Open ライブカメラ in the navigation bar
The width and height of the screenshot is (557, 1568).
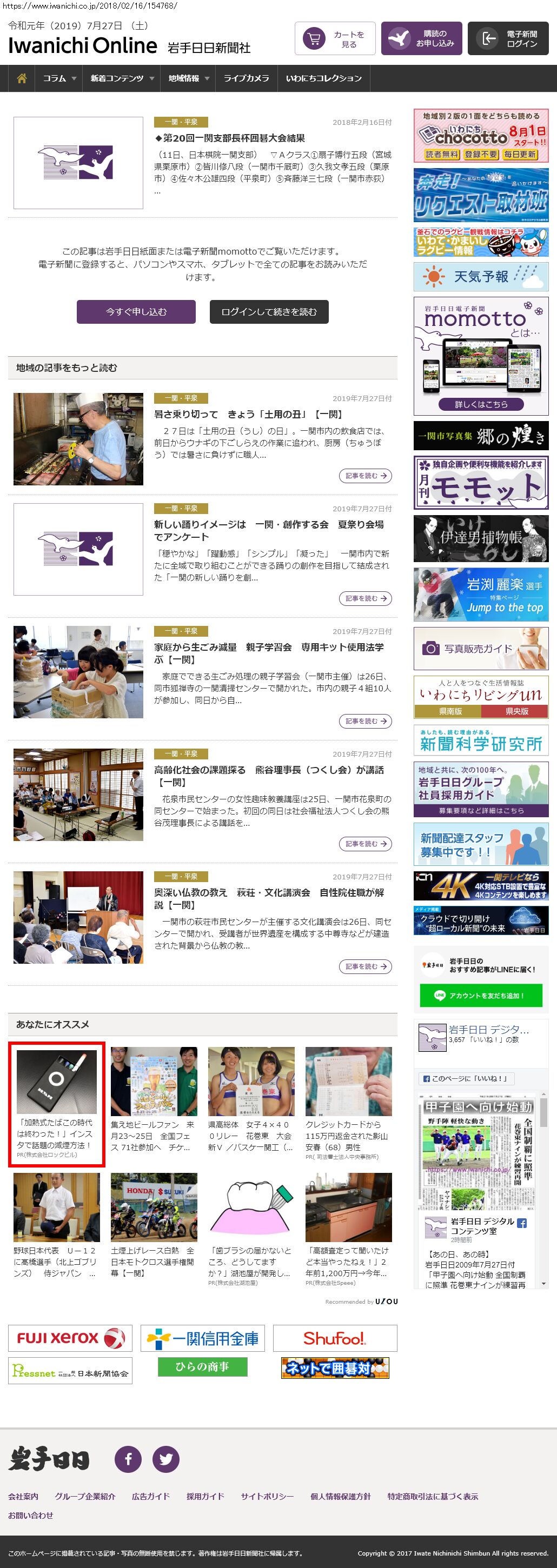tap(246, 78)
